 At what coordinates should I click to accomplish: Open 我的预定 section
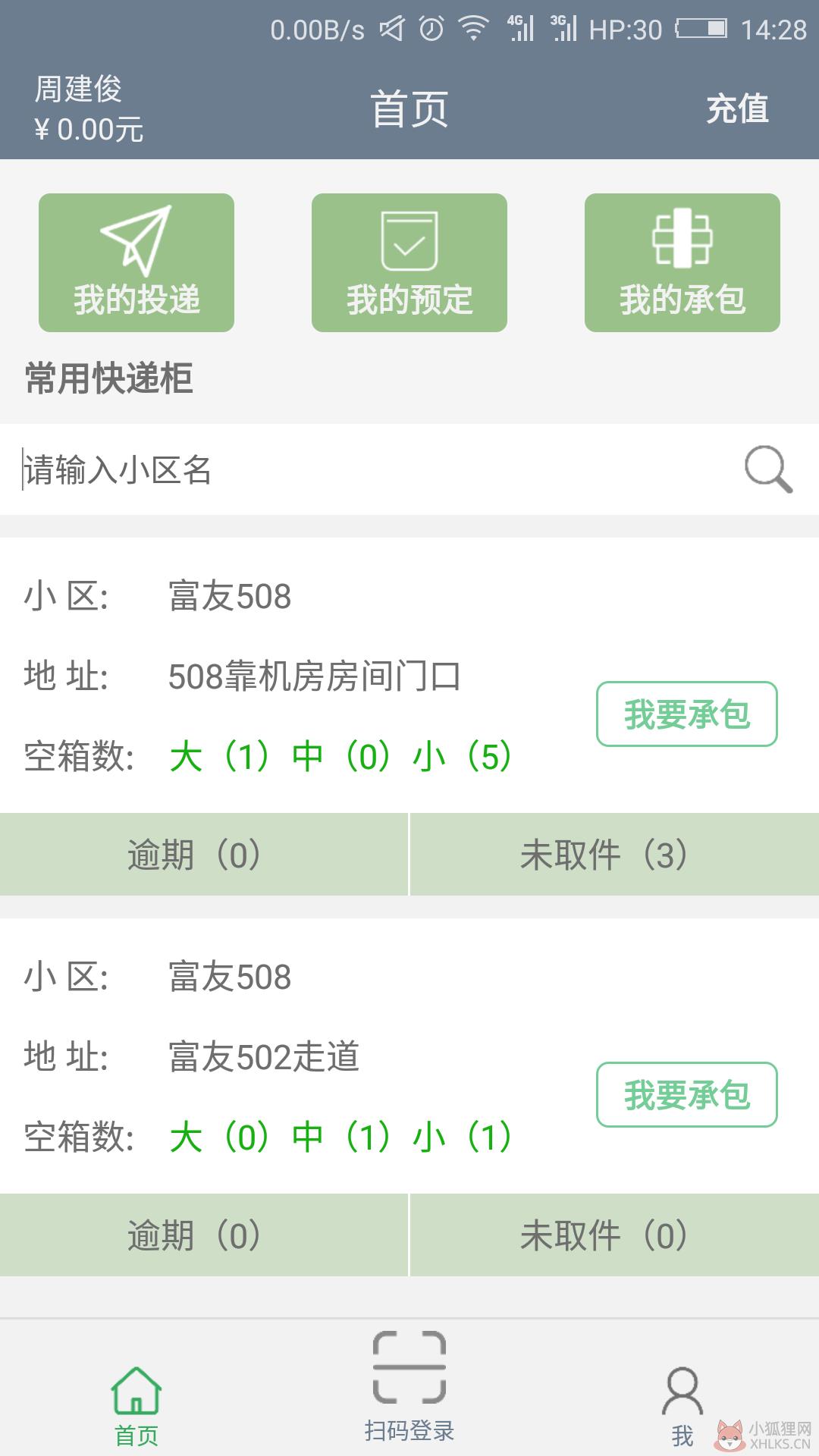[409, 262]
